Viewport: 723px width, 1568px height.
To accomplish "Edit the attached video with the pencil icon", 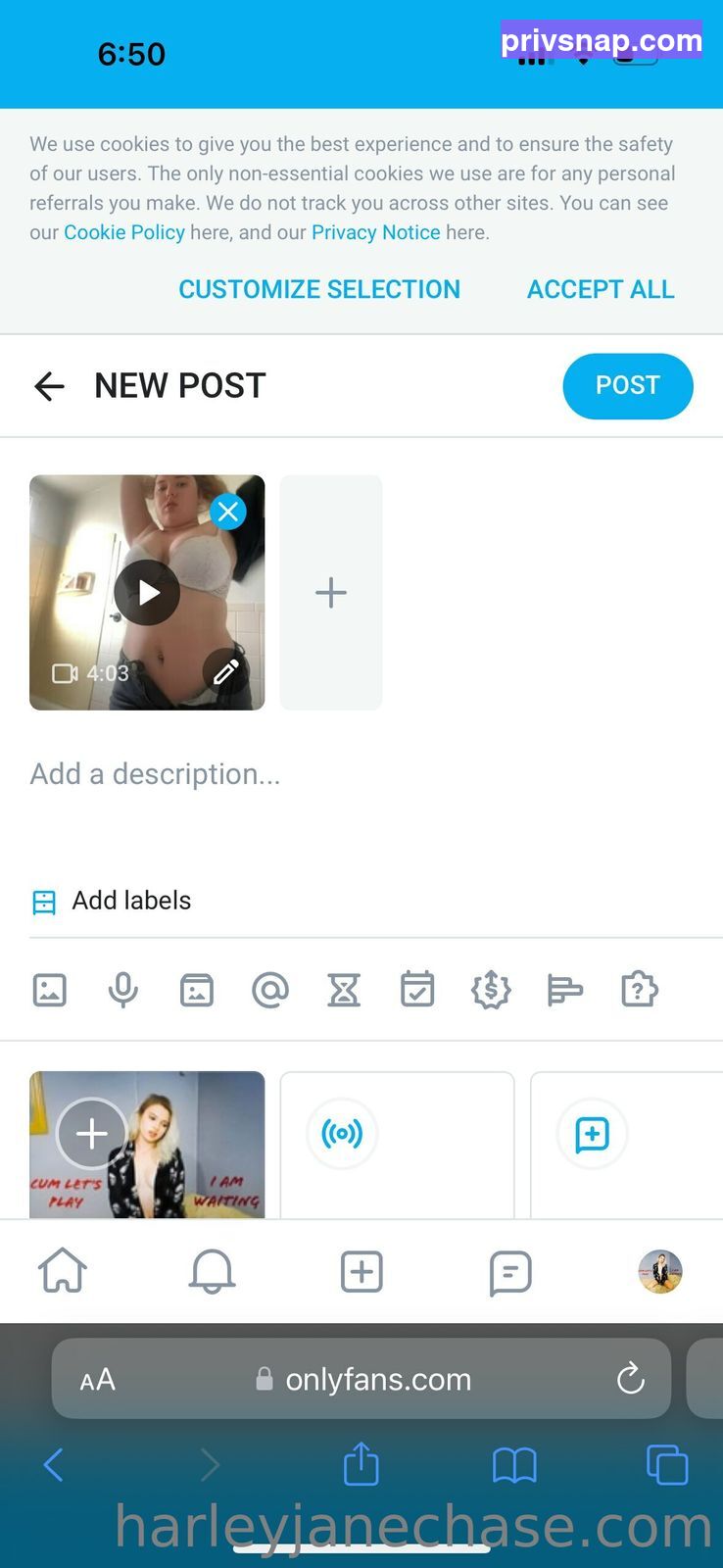I will click(x=226, y=672).
